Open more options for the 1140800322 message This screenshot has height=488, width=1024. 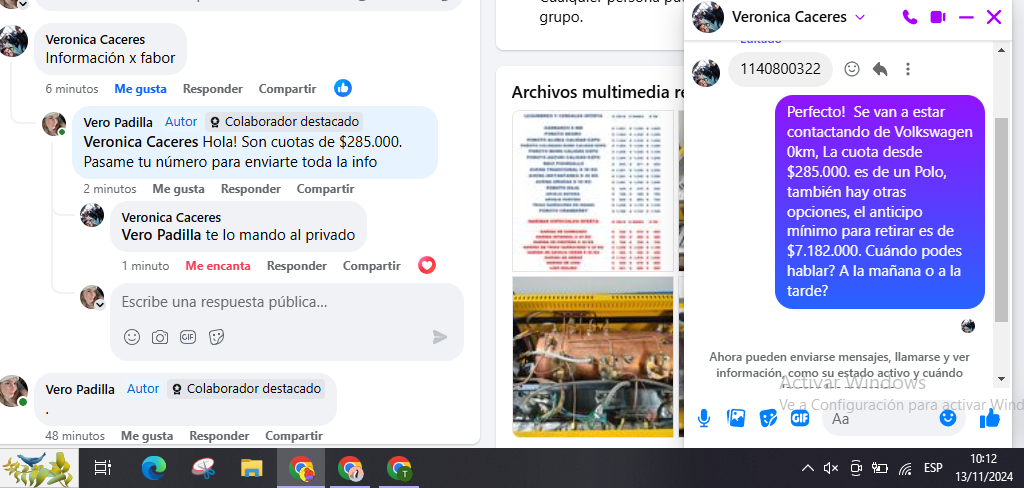click(908, 69)
